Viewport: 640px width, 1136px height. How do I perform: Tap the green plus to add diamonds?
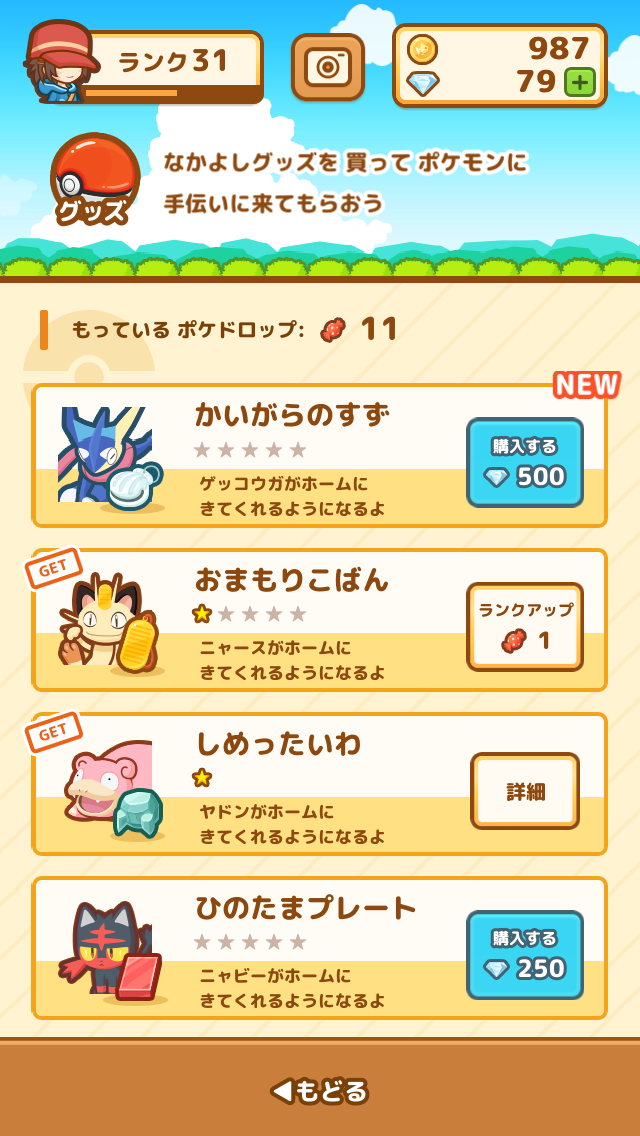pyautogui.click(x=580, y=82)
